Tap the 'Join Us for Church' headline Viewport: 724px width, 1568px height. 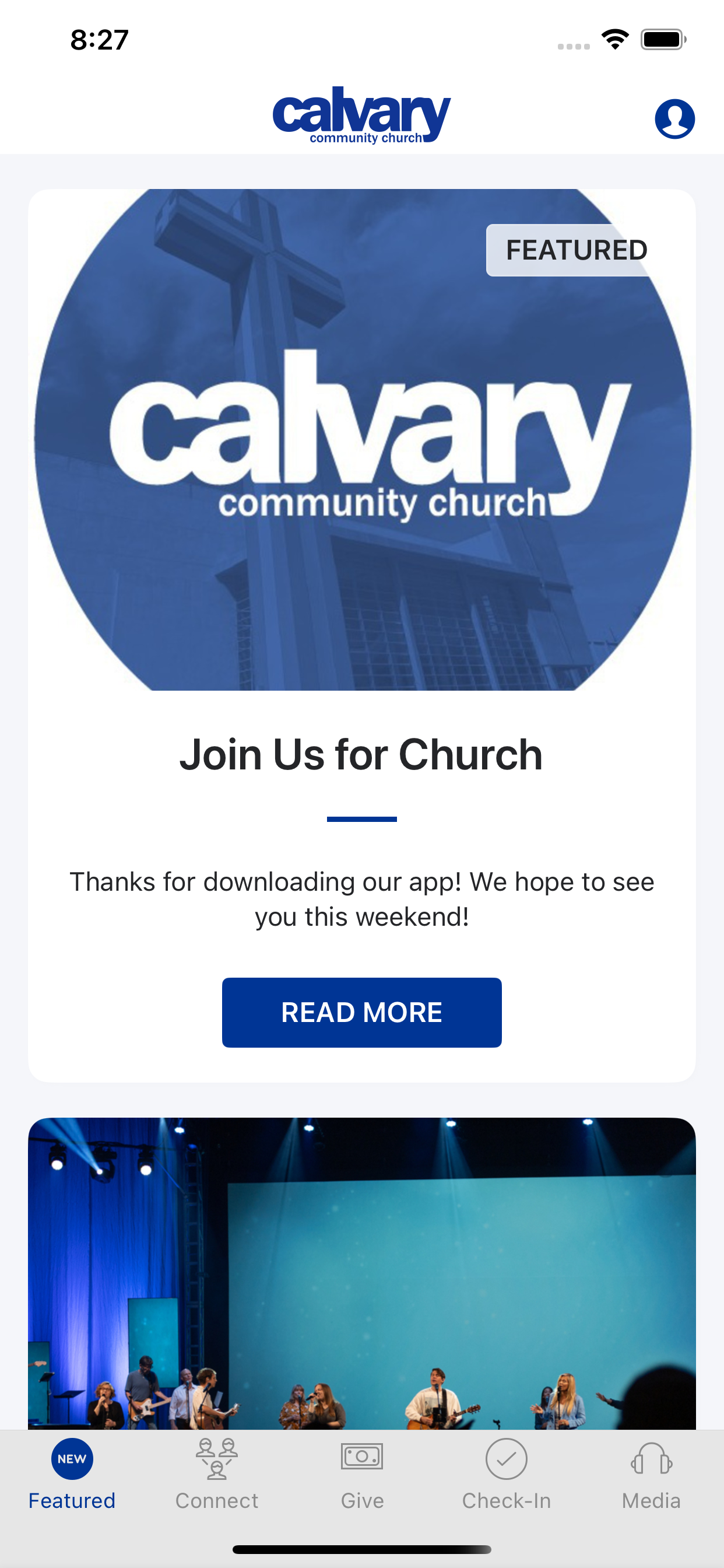coord(361,755)
